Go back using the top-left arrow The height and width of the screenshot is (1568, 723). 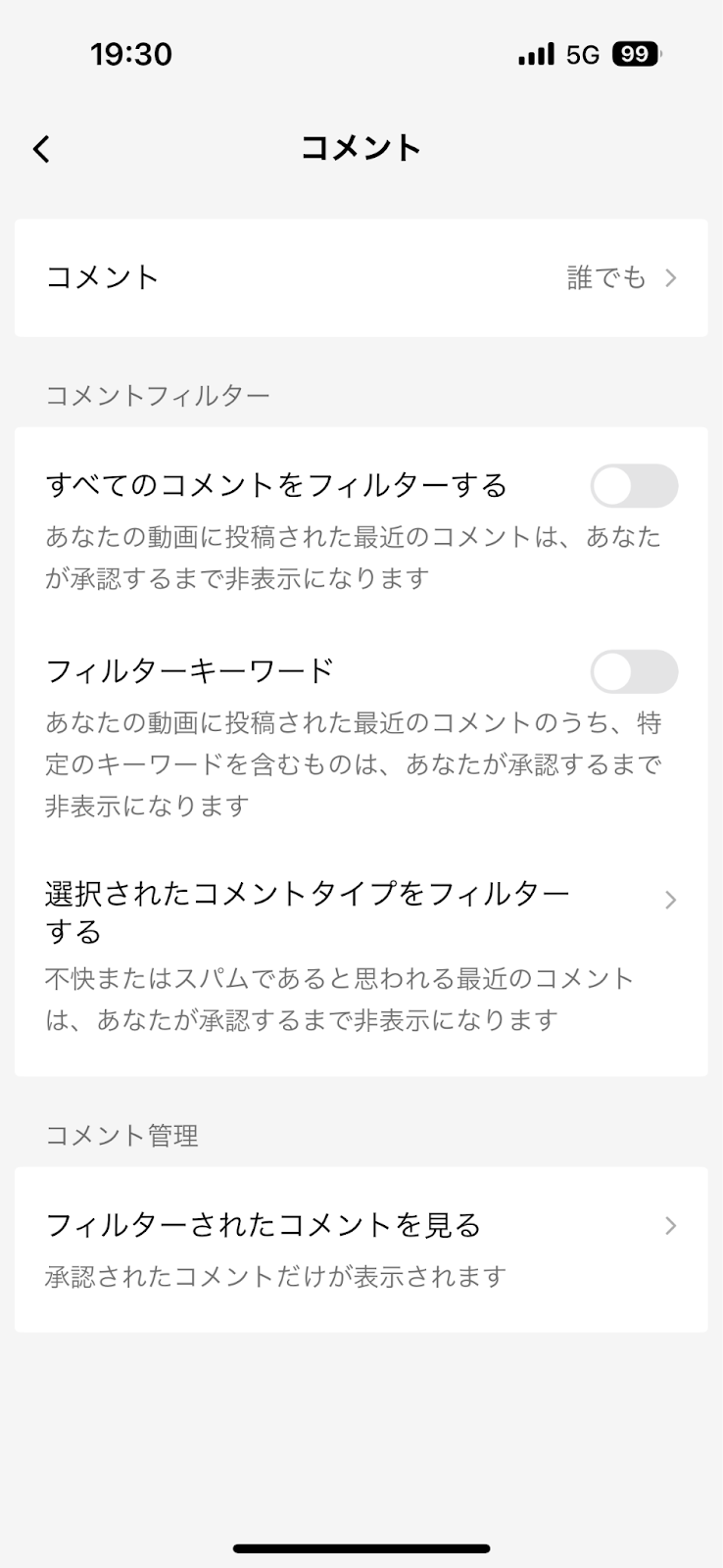[x=41, y=149]
